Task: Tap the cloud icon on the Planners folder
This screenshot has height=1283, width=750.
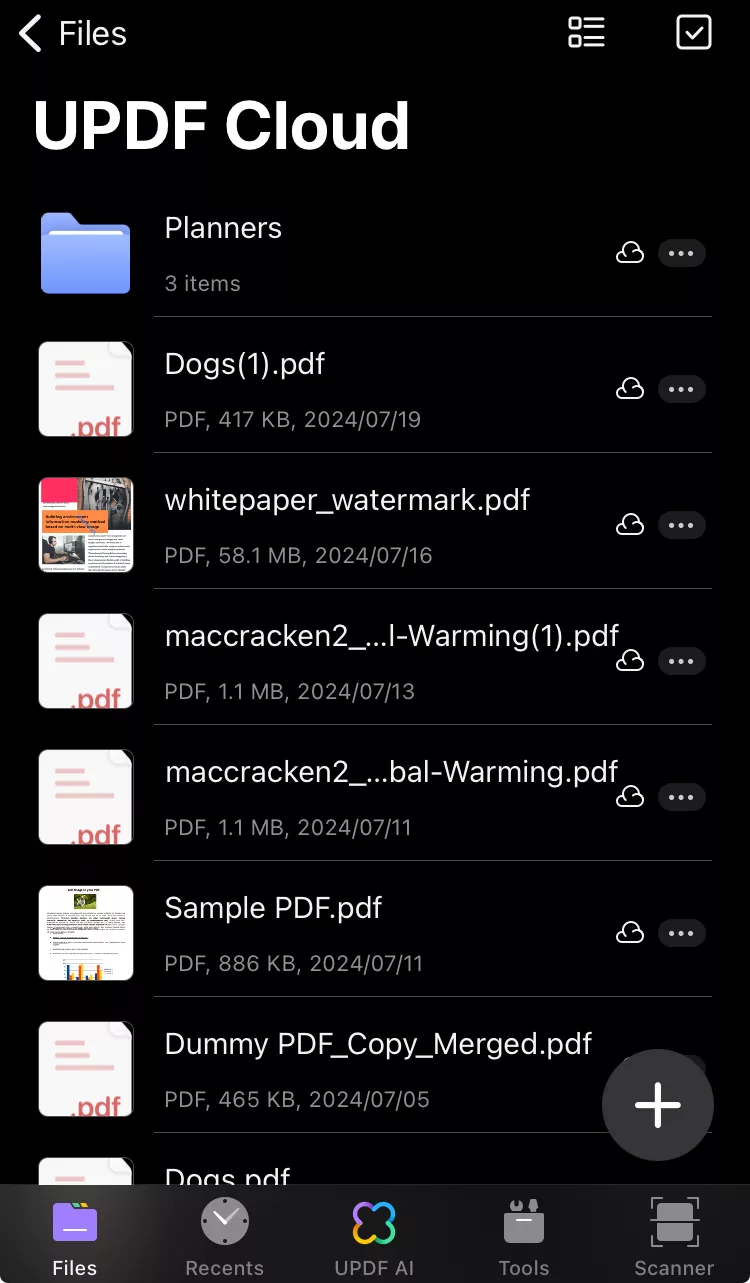Action: click(x=630, y=253)
